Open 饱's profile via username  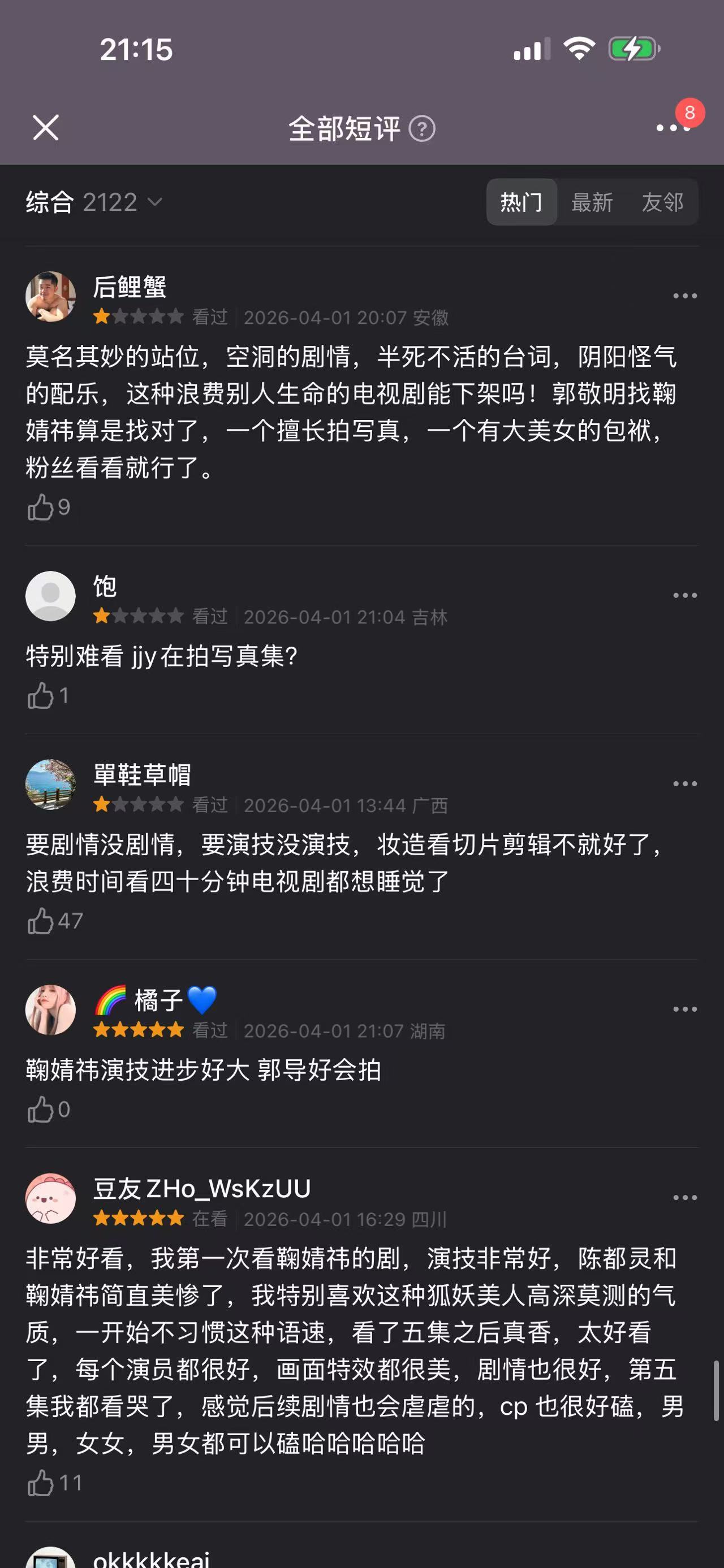pyautogui.click(x=105, y=588)
